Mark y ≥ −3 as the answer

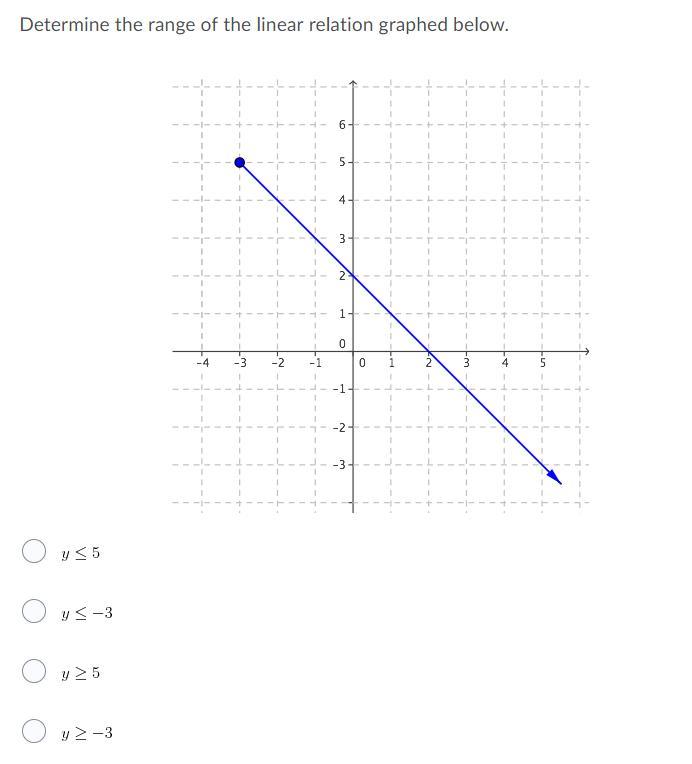34,732
